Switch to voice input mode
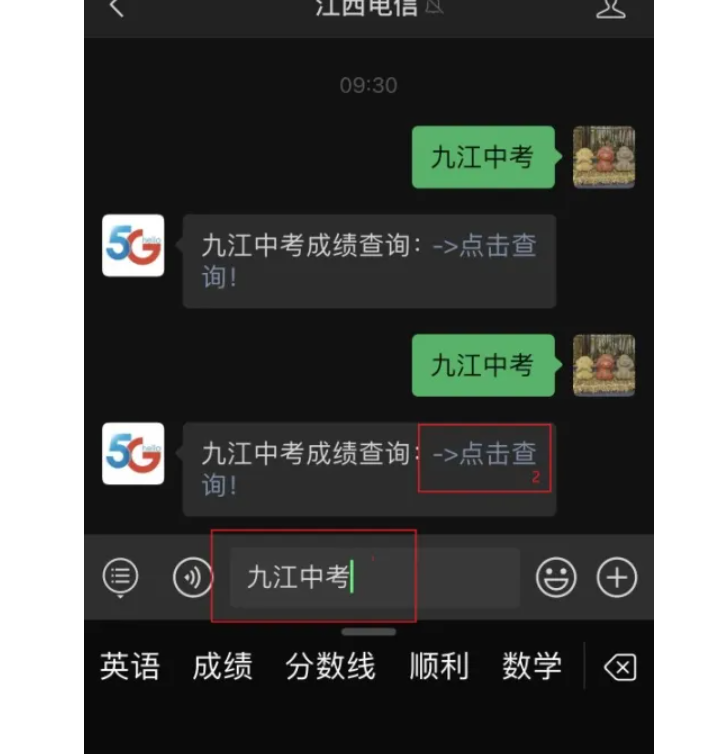This screenshot has height=754, width=724. [x=192, y=577]
